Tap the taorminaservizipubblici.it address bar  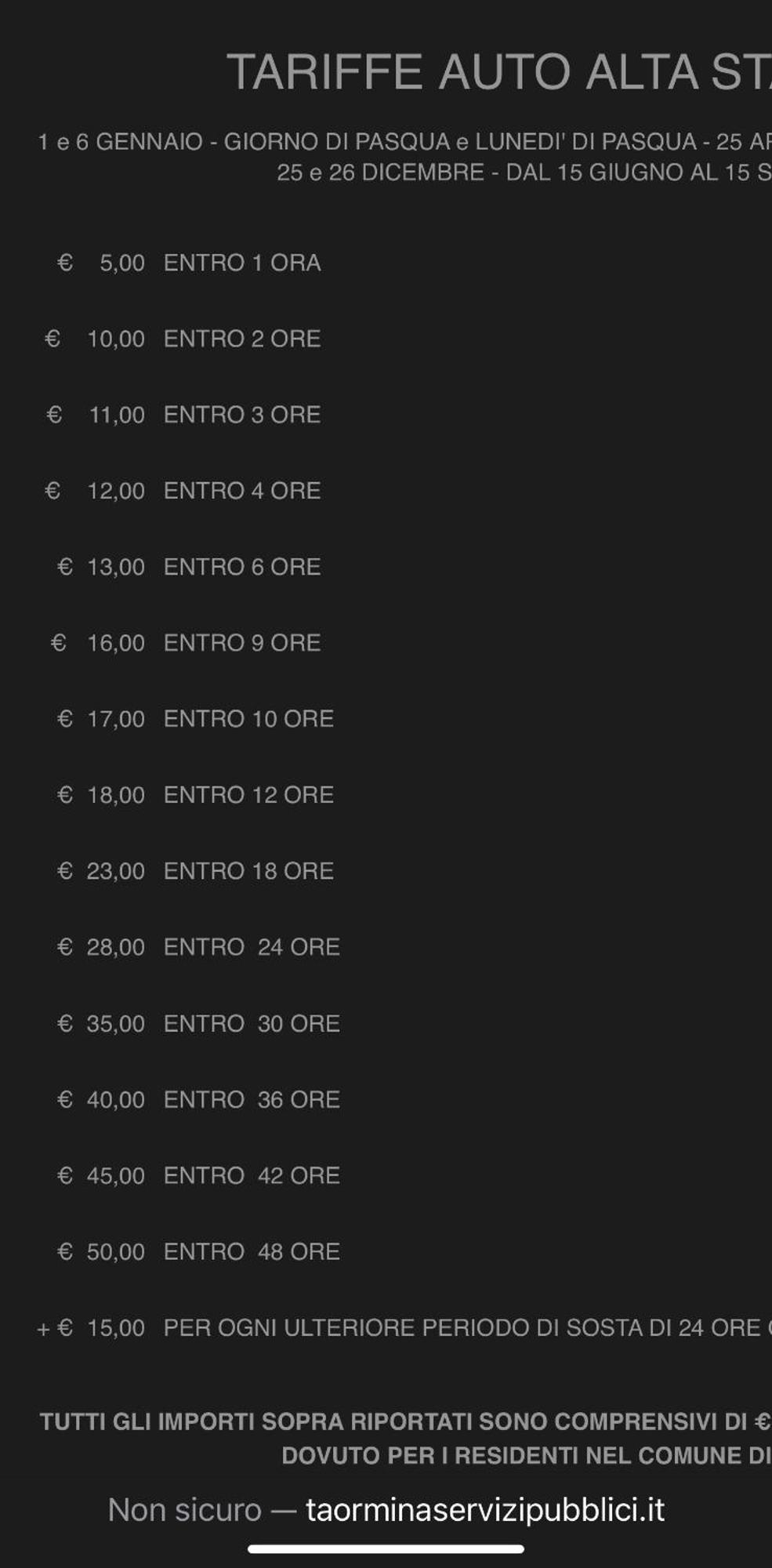pos(386,1510)
